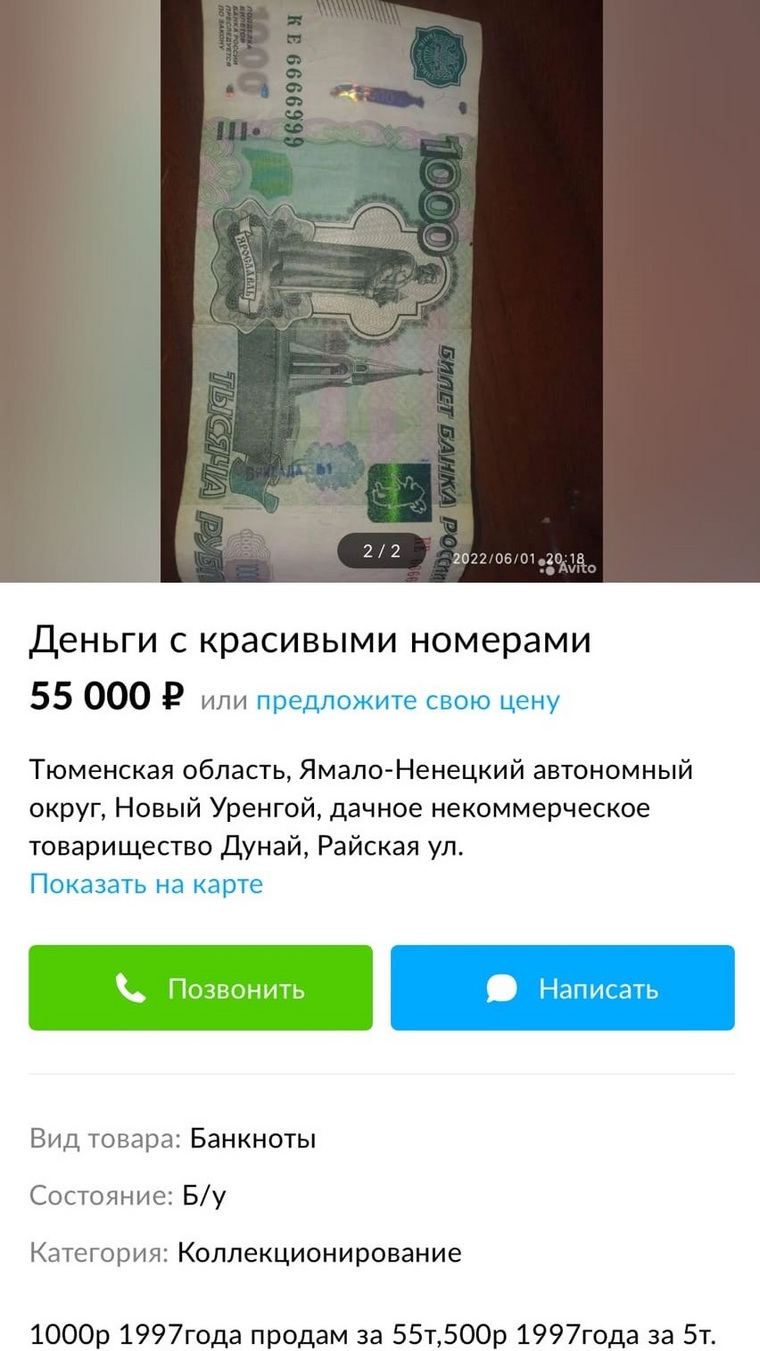Call the seller with 'Позвонить'
Screen dimensions: 760x1351
(200, 988)
